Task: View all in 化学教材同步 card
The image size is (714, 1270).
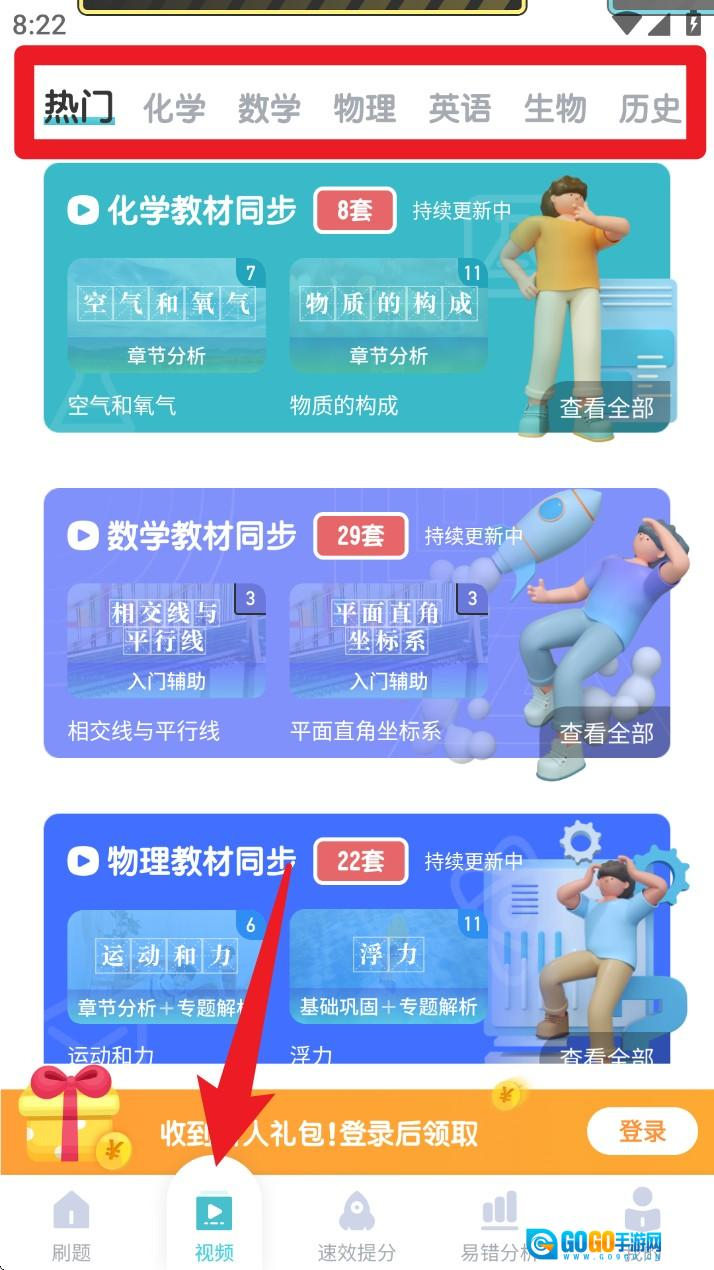Action: click(606, 408)
